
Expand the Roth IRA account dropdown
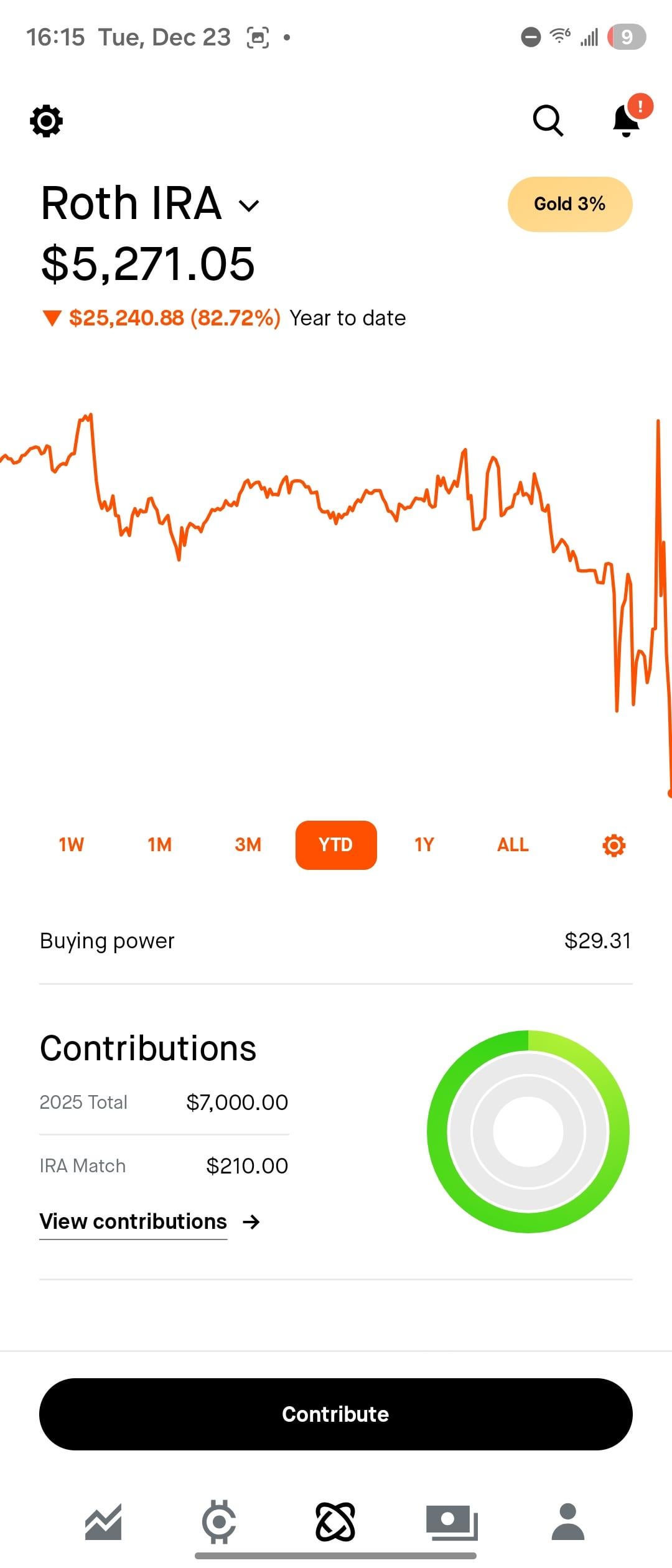pos(248,205)
